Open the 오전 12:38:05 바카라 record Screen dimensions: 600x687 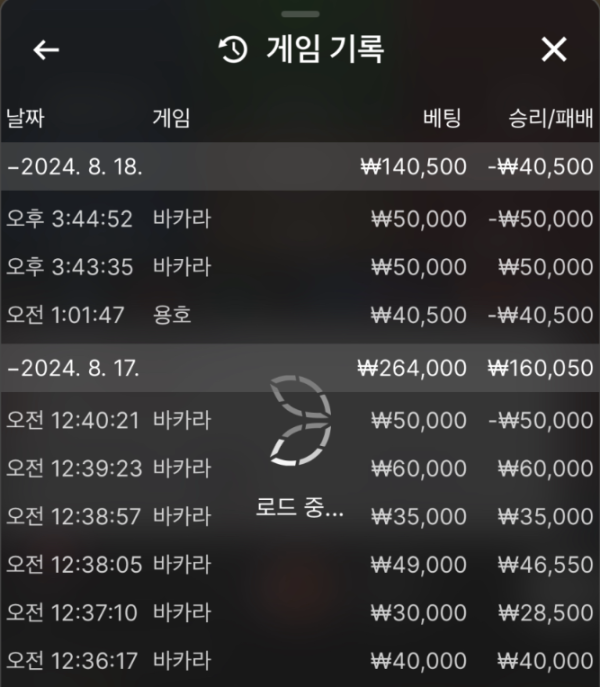point(300,564)
